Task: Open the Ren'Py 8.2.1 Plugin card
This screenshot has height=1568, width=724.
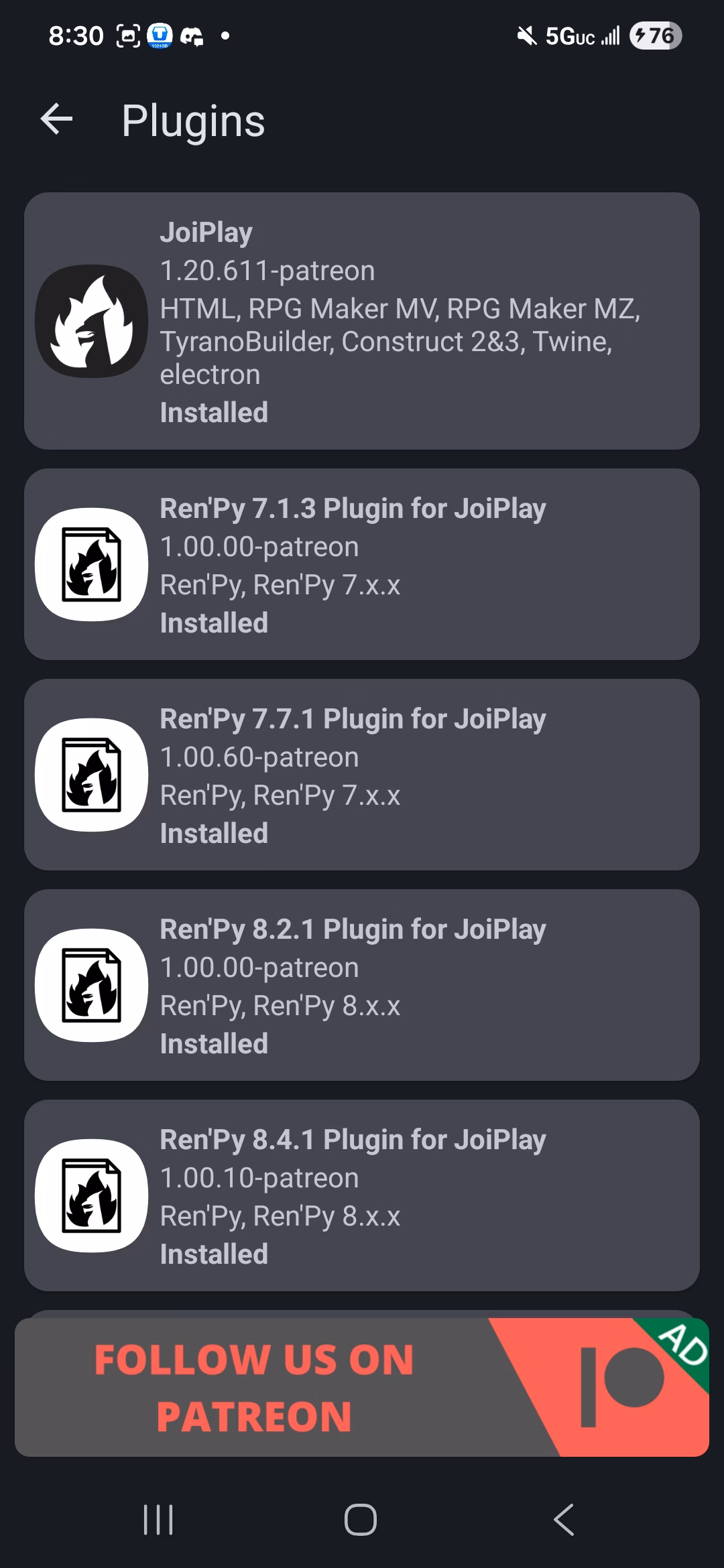Action: (x=362, y=985)
